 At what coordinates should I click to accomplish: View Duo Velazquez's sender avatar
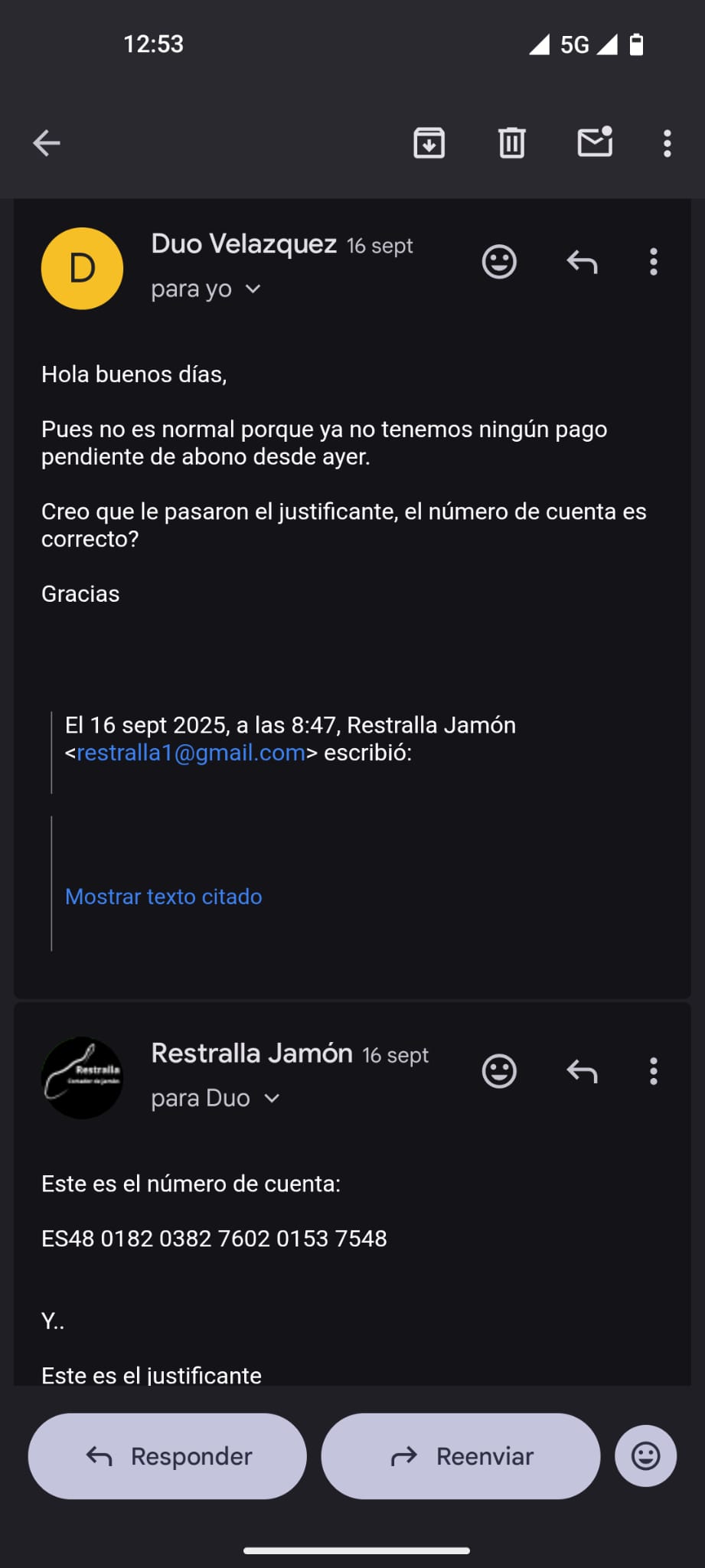click(x=82, y=269)
